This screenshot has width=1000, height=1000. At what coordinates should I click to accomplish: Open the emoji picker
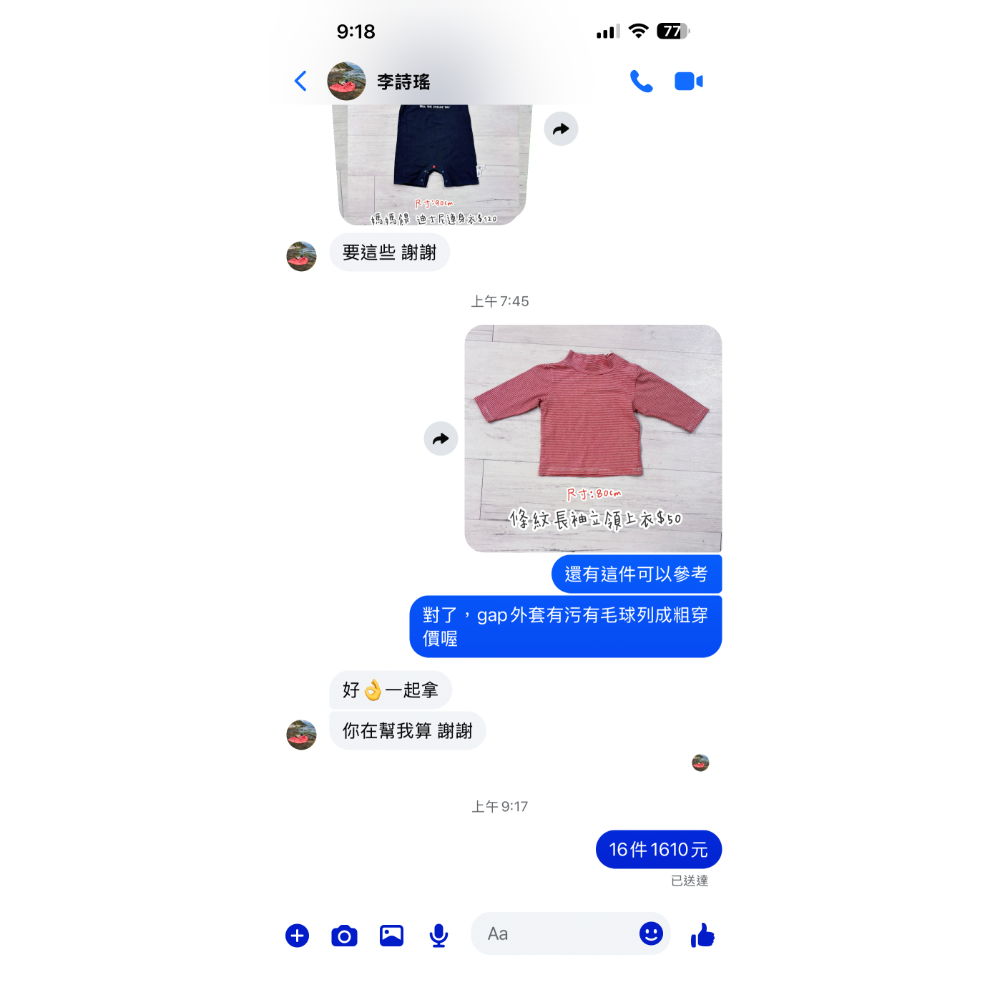(x=651, y=934)
